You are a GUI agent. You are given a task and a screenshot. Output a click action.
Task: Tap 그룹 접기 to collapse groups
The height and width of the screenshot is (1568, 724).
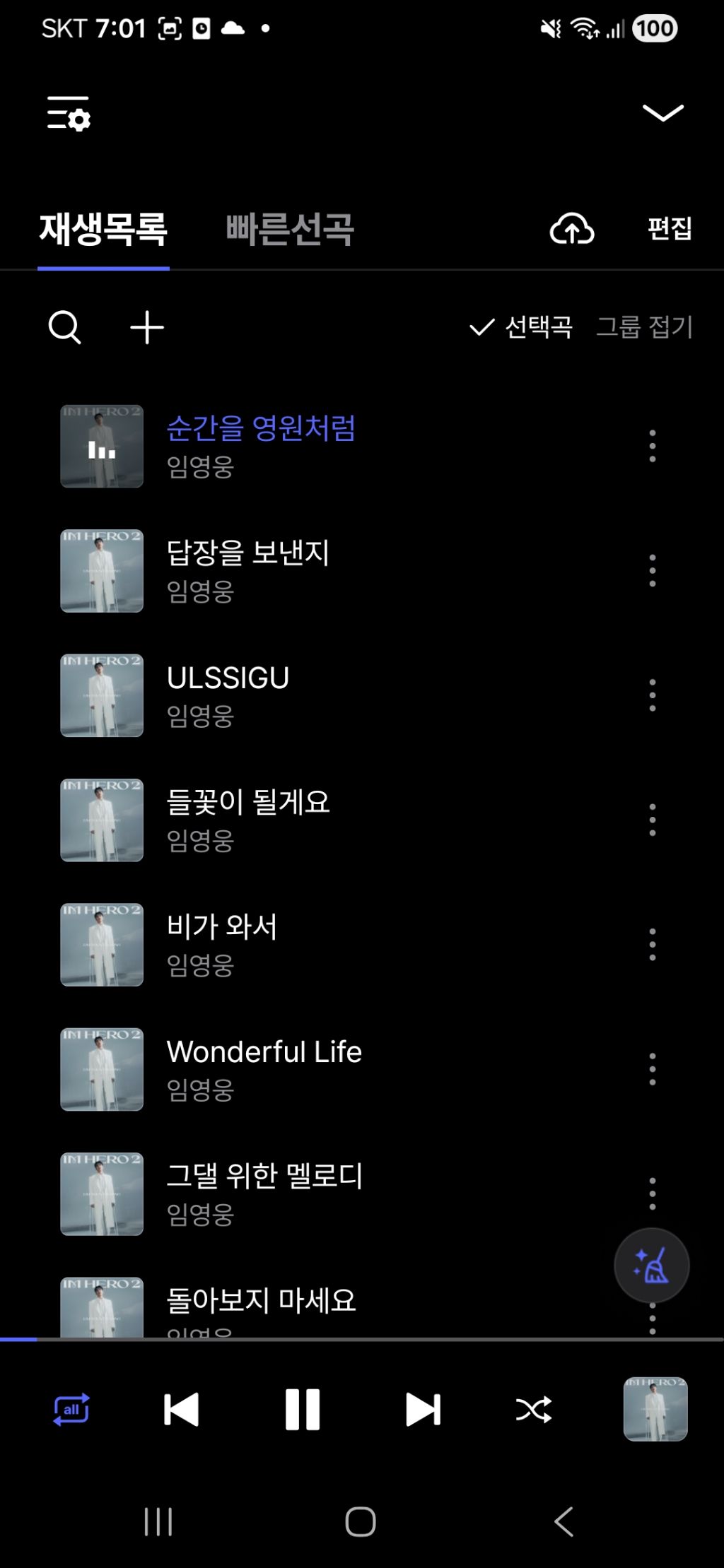pos(644,327)
